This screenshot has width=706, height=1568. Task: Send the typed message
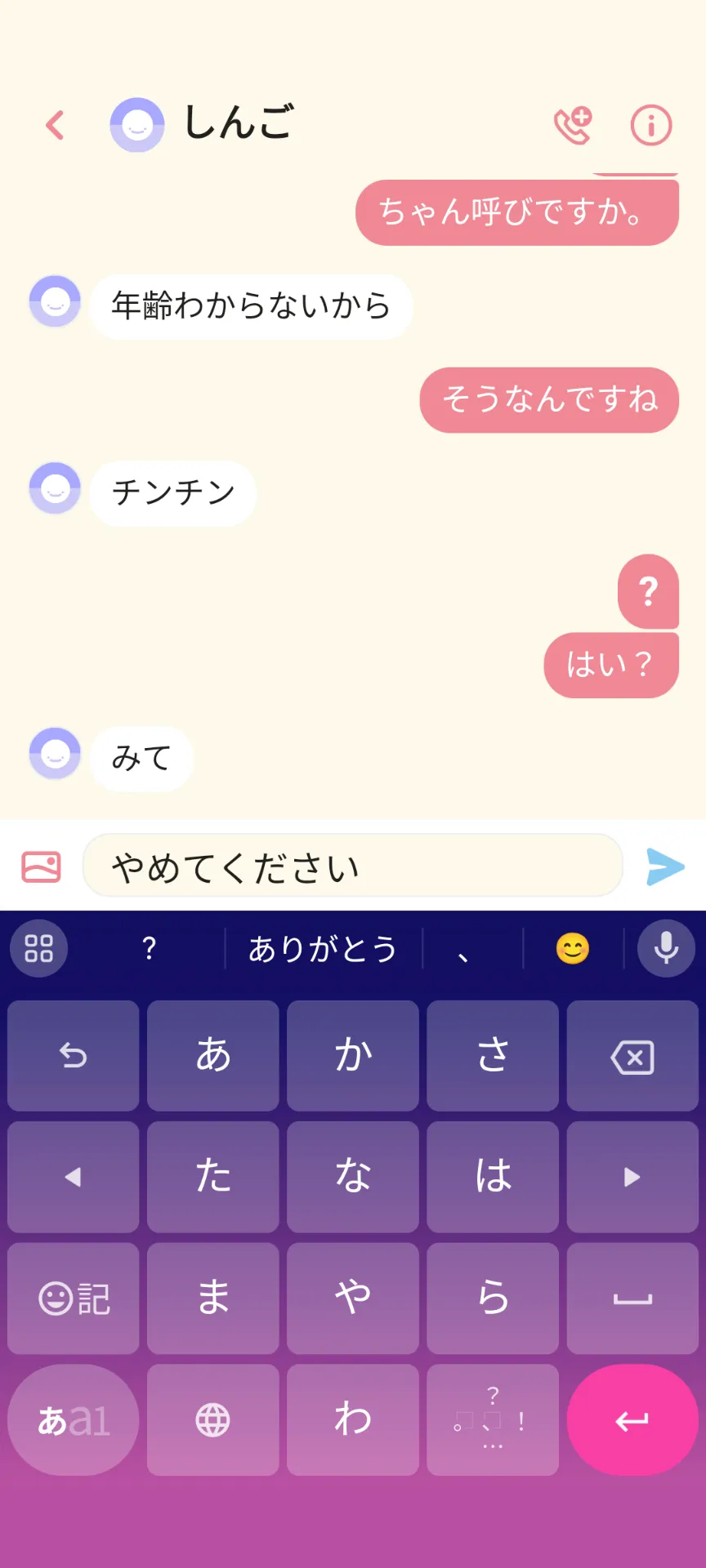click(665, 866)
